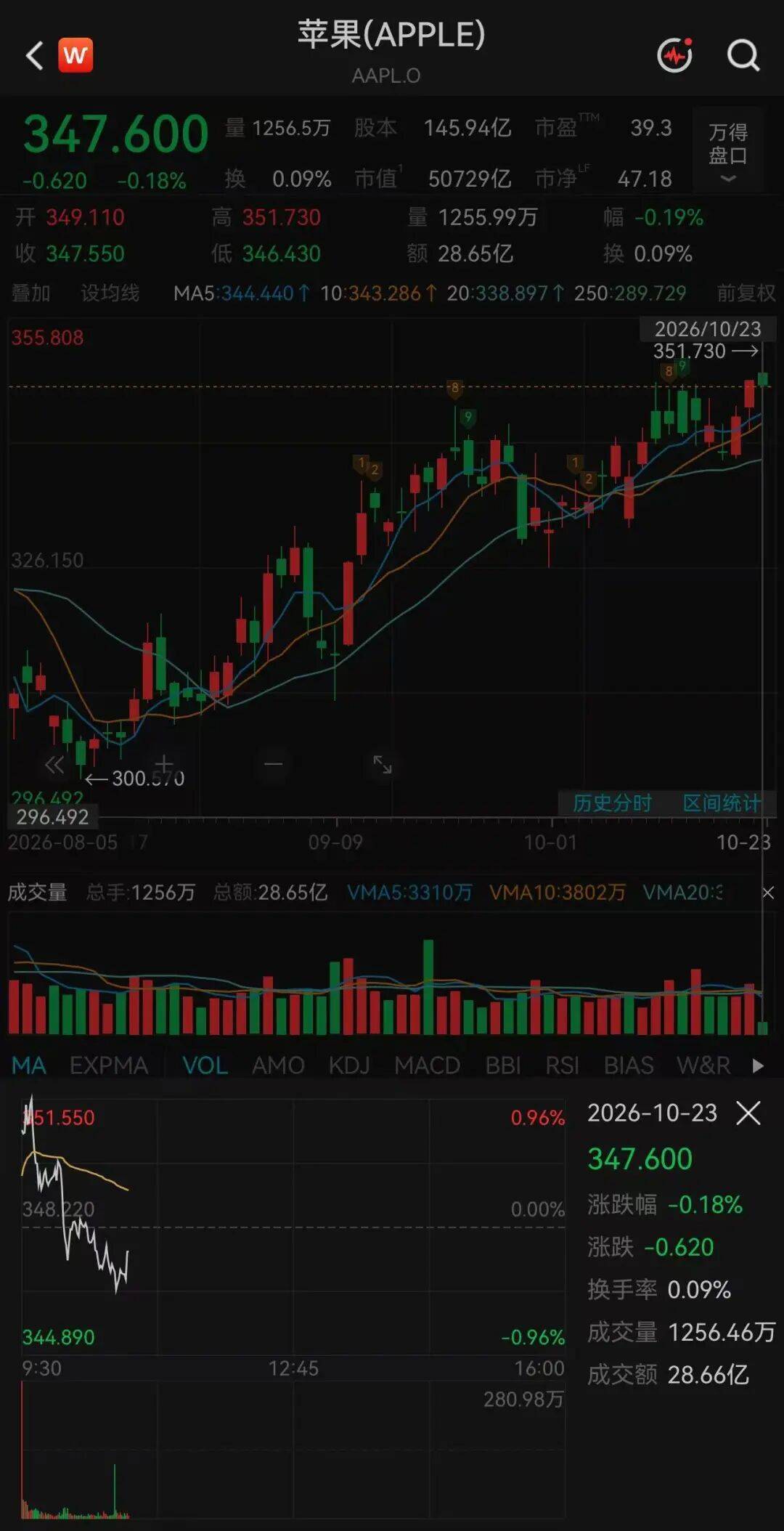The image size is (784, 1531).
Task: Select the EXPMA indicator
Action: [109, 1065]
